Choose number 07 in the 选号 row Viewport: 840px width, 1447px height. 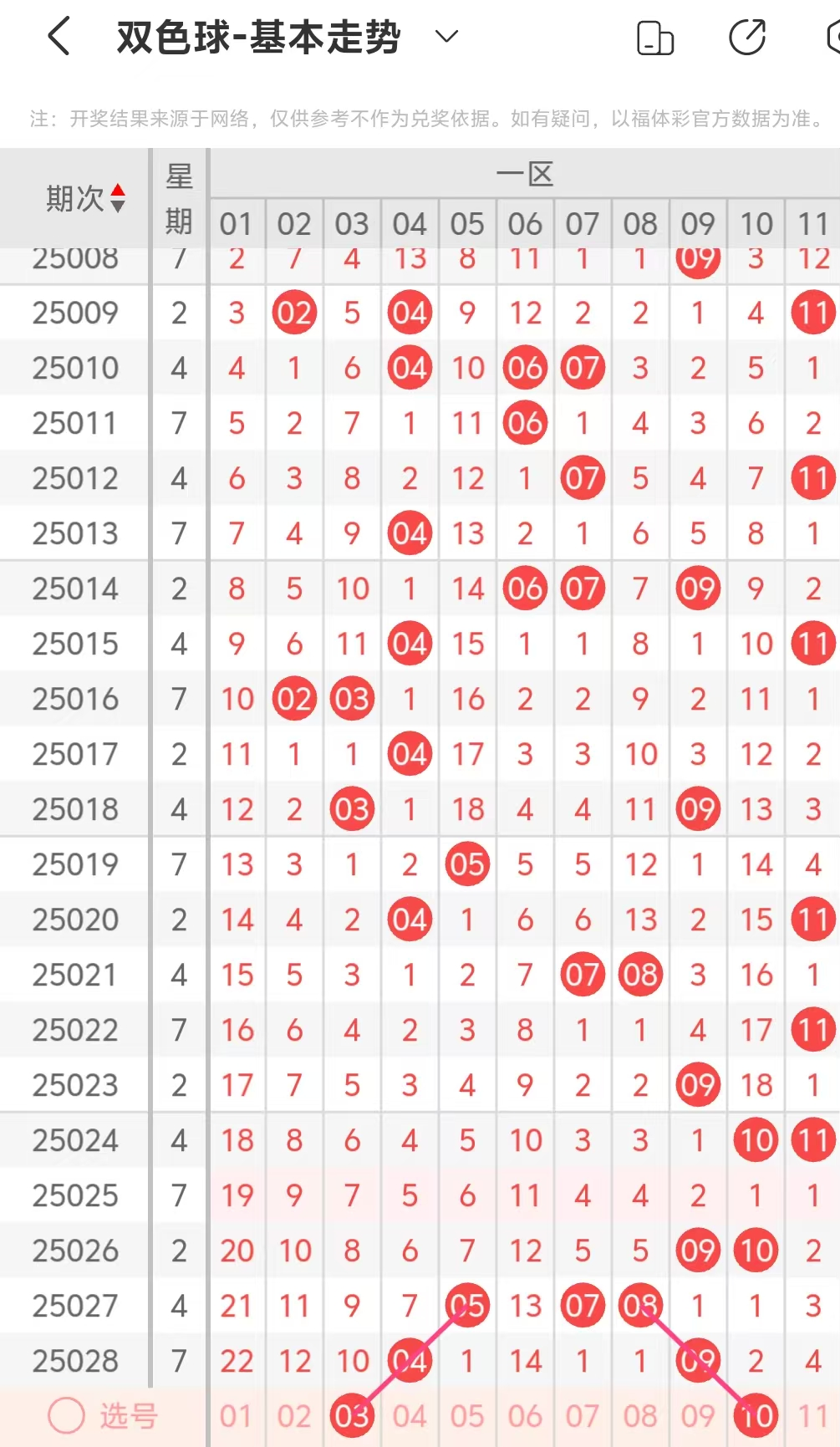[583, 1416]
